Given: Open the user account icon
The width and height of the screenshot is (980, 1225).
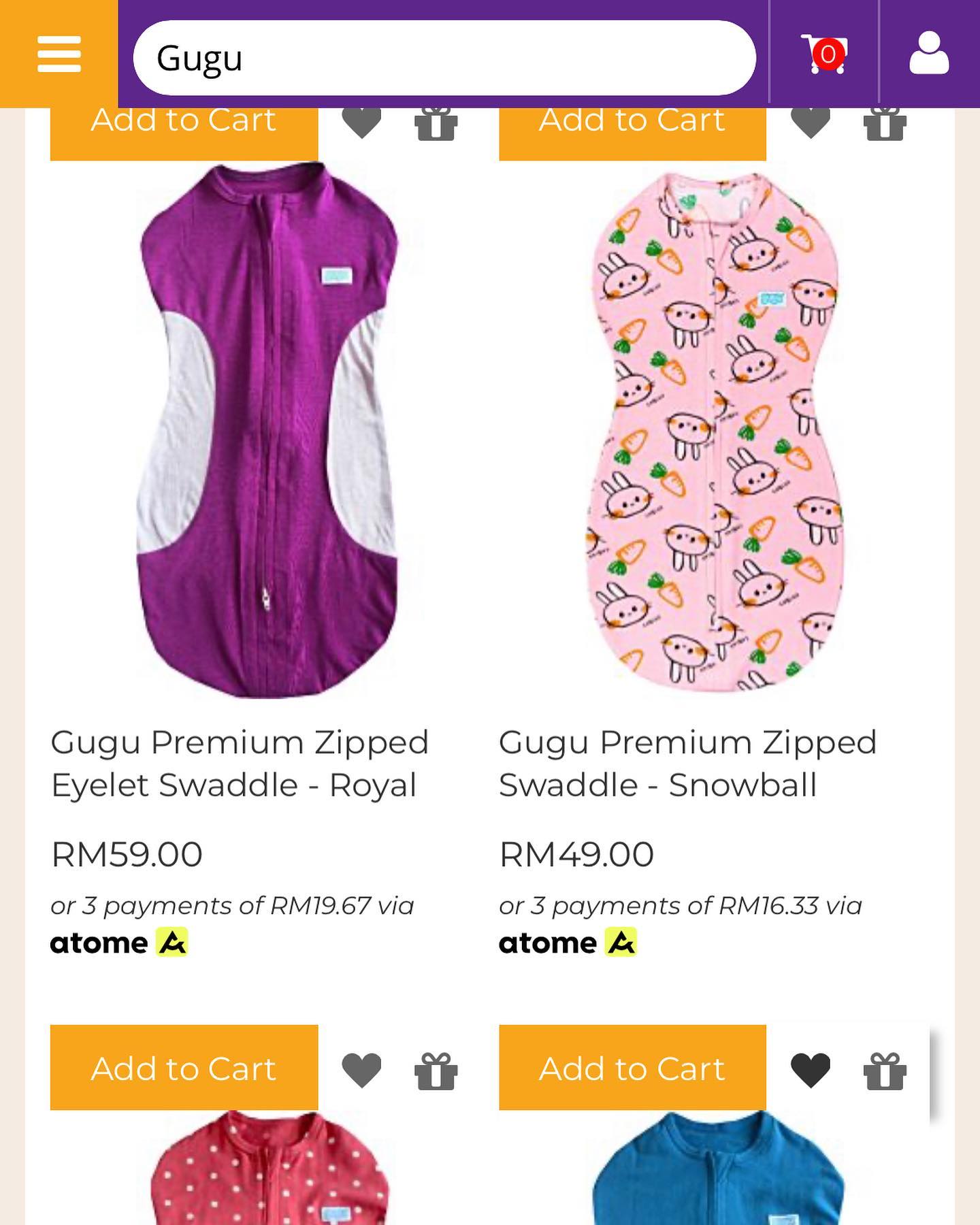Looking at the screenshot, I should tap(929, 54).
